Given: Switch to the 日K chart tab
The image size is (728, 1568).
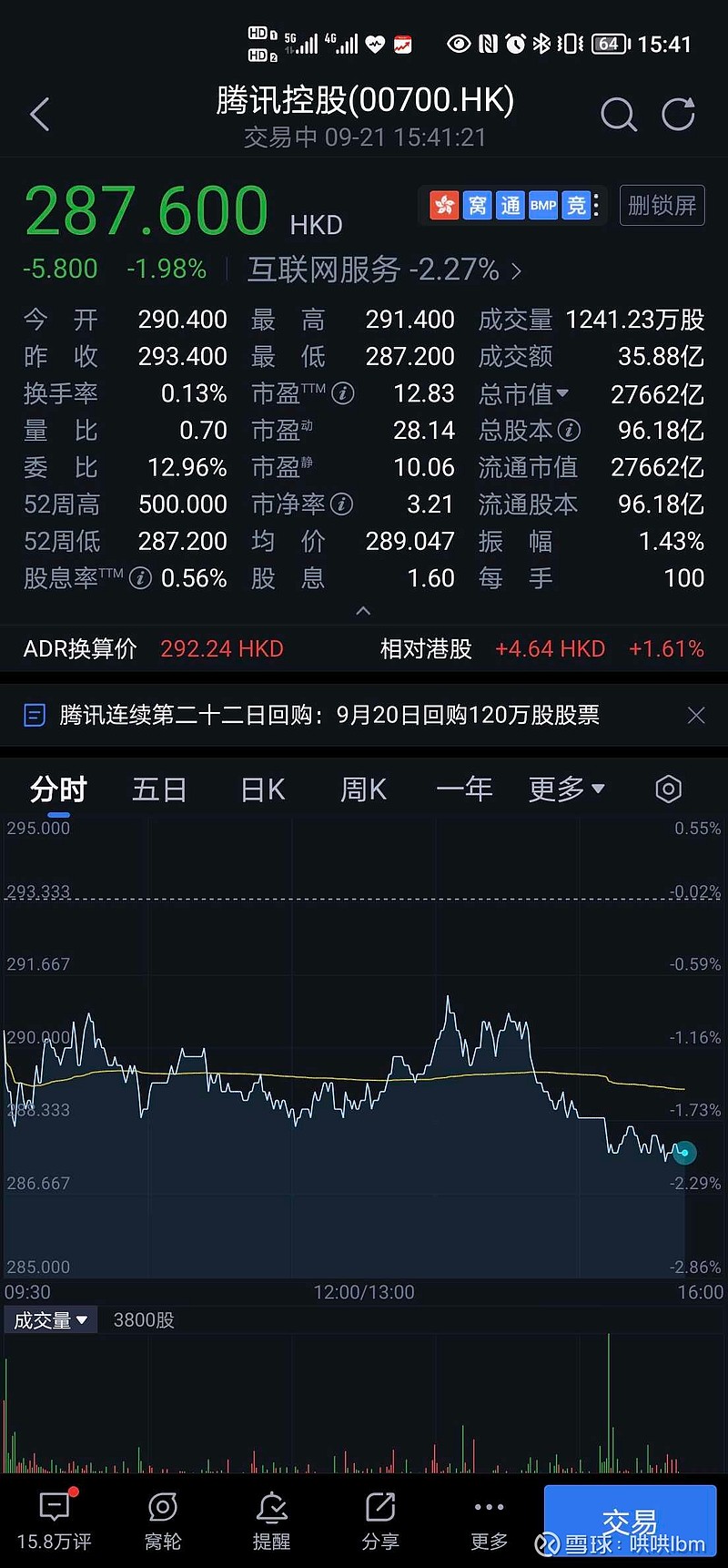Looking at the screenshot, I should tap(263, 789).
